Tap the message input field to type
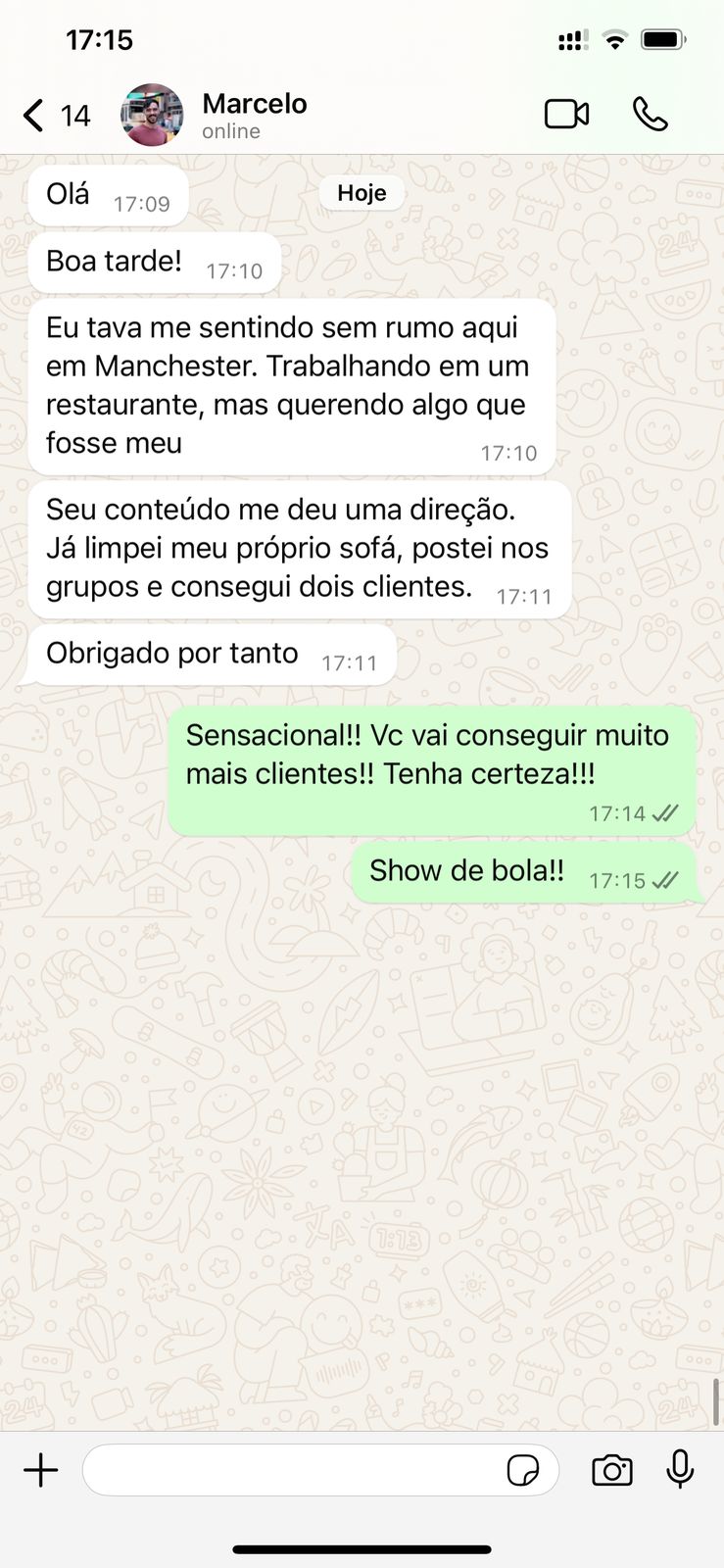The height and width of the screenshot is (1568, 724). click(x=294, y=1470)
